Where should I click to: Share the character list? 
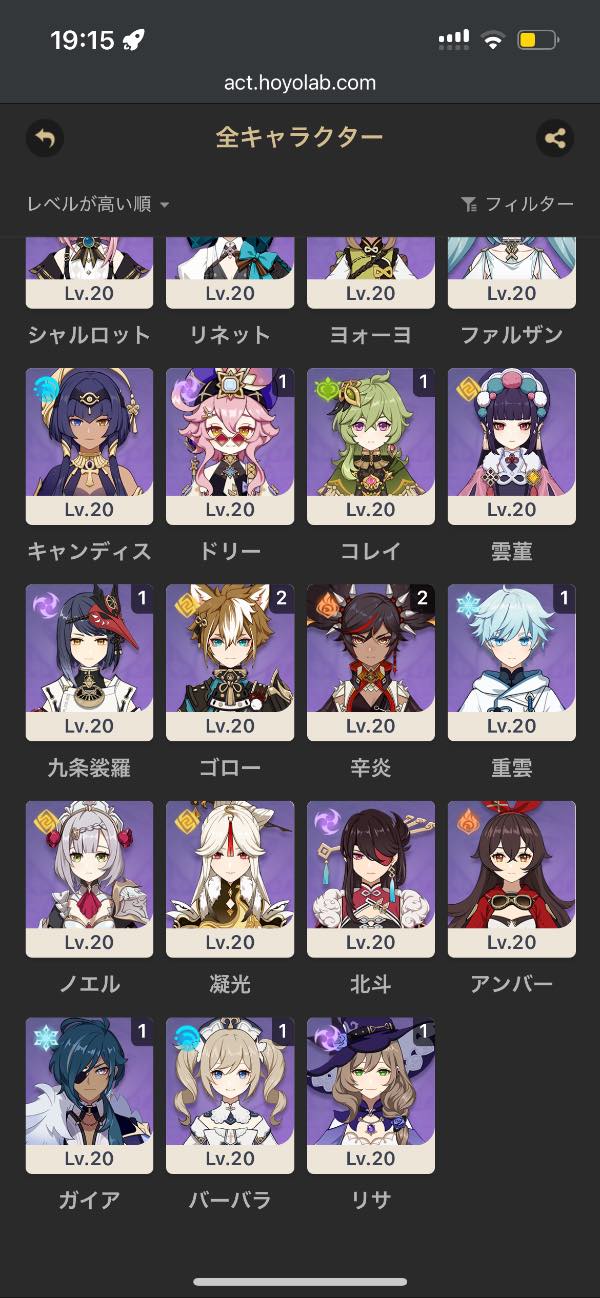555,138
